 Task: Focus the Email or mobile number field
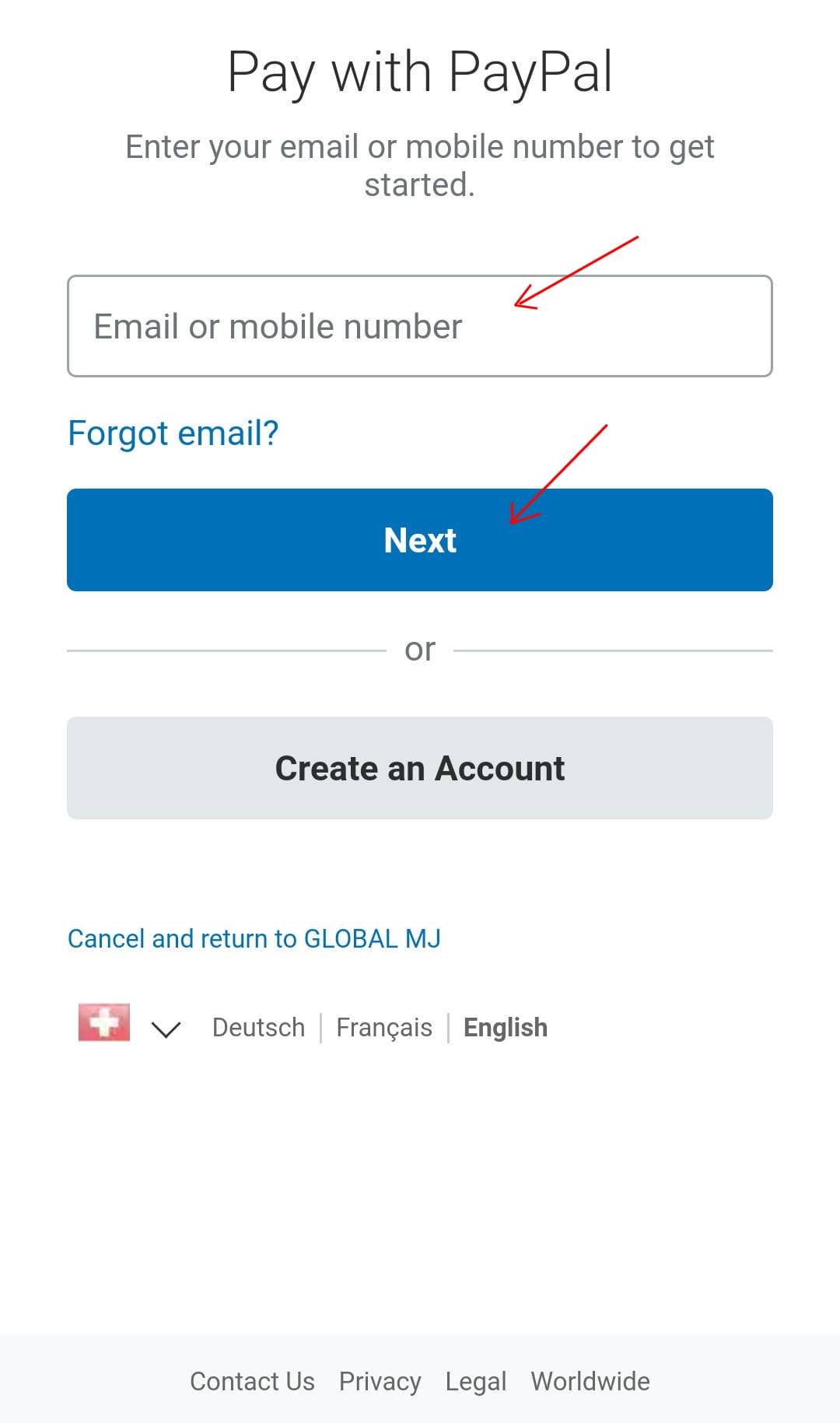click(x=420, y=326)
